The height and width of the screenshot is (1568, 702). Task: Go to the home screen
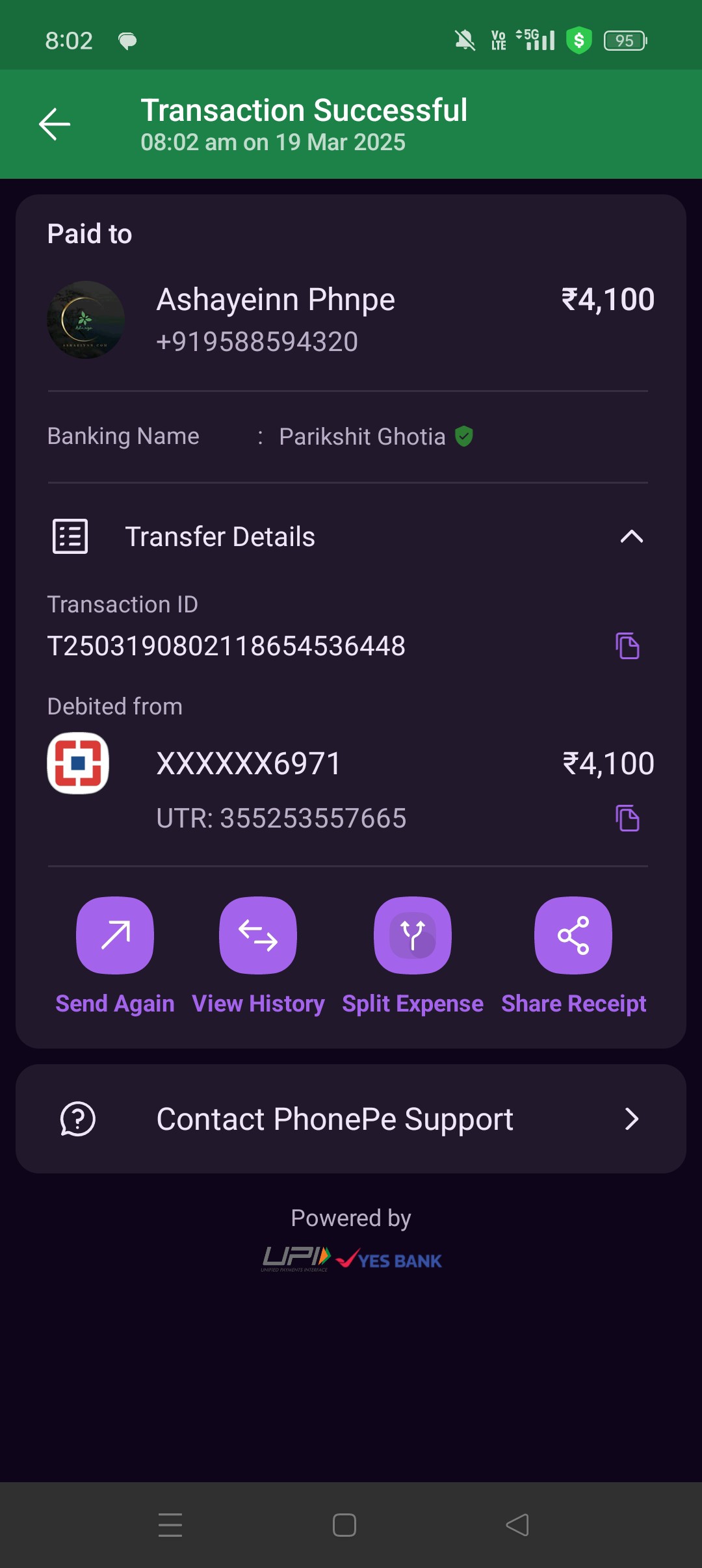(x=344, y=1525)
